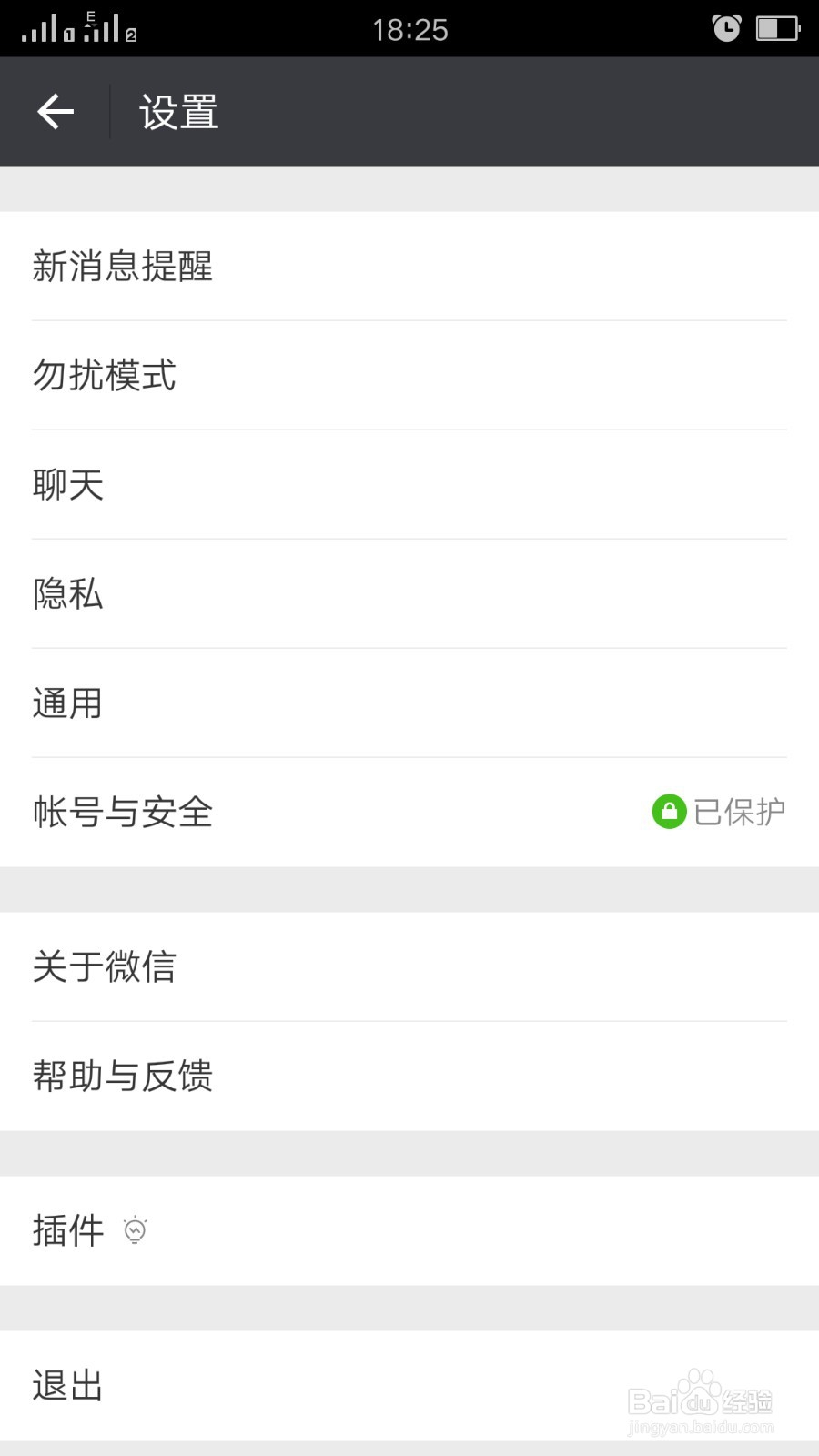The width and height of the screenshot is (819, 1456).
Task: Open the 关于微信 about page
Action: point(104,967)
